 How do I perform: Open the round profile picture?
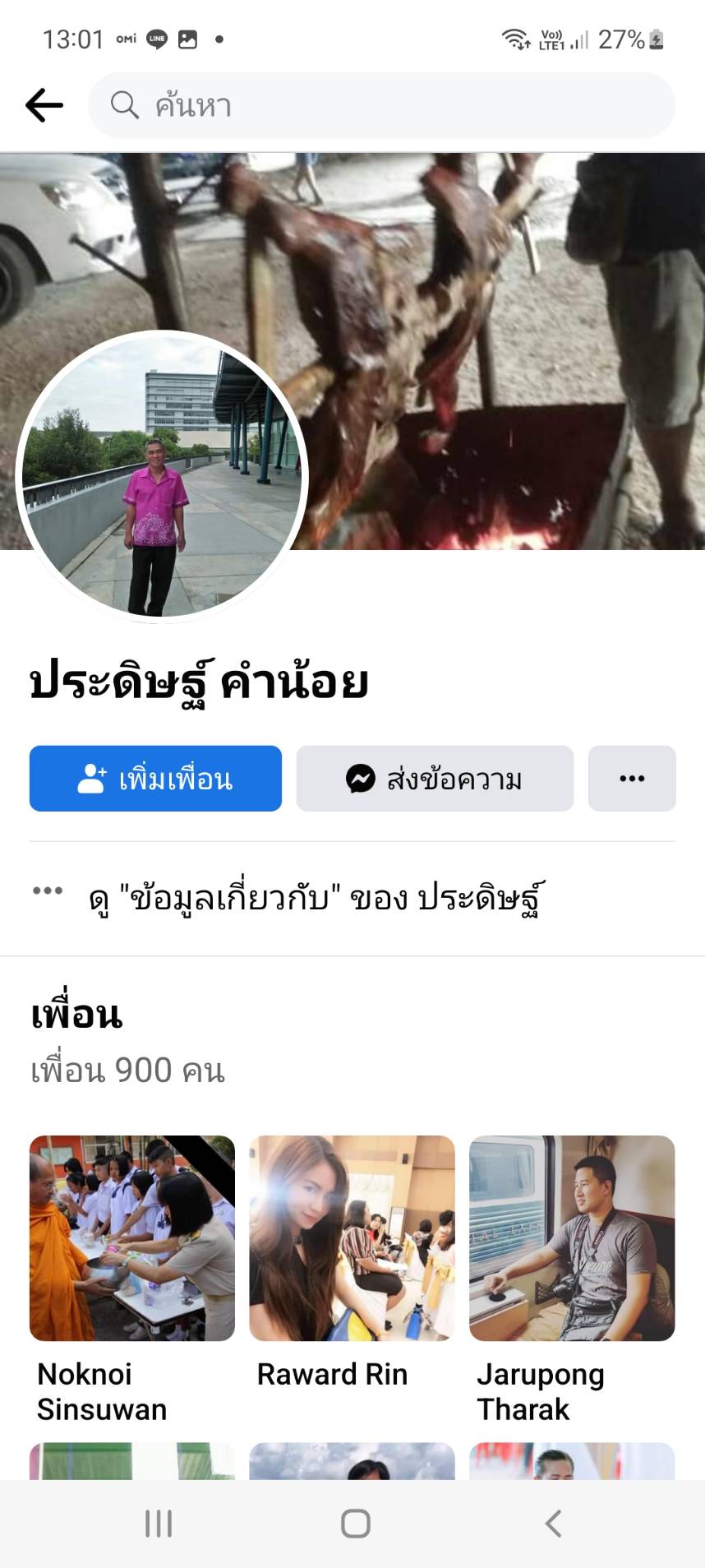[161, 477]
